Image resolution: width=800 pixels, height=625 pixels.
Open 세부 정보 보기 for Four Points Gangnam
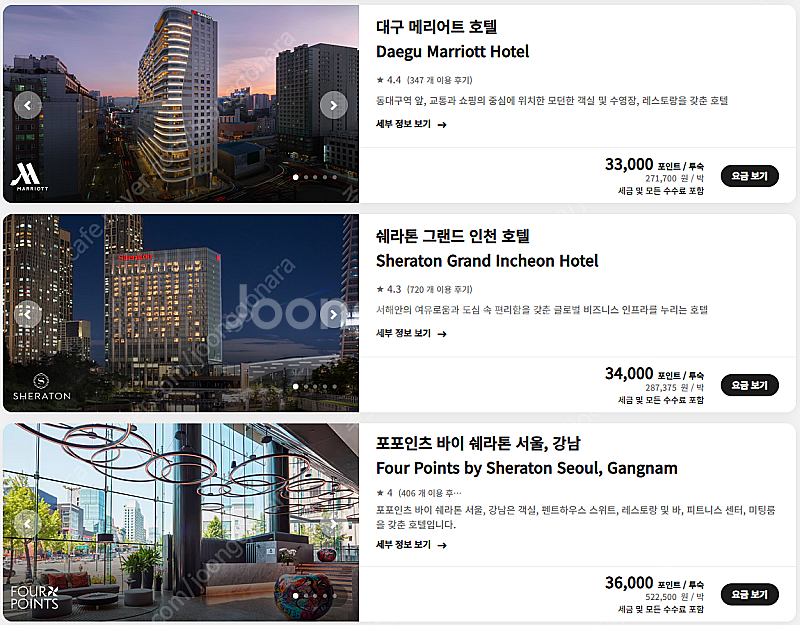coord(411,545)
